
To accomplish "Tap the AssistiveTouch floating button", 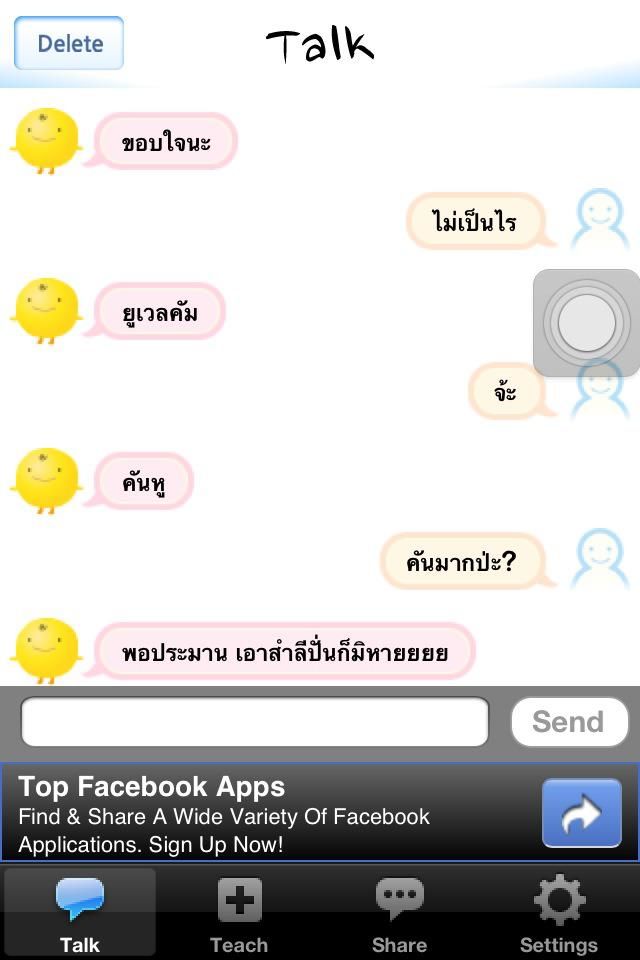I will pos(586,323).
